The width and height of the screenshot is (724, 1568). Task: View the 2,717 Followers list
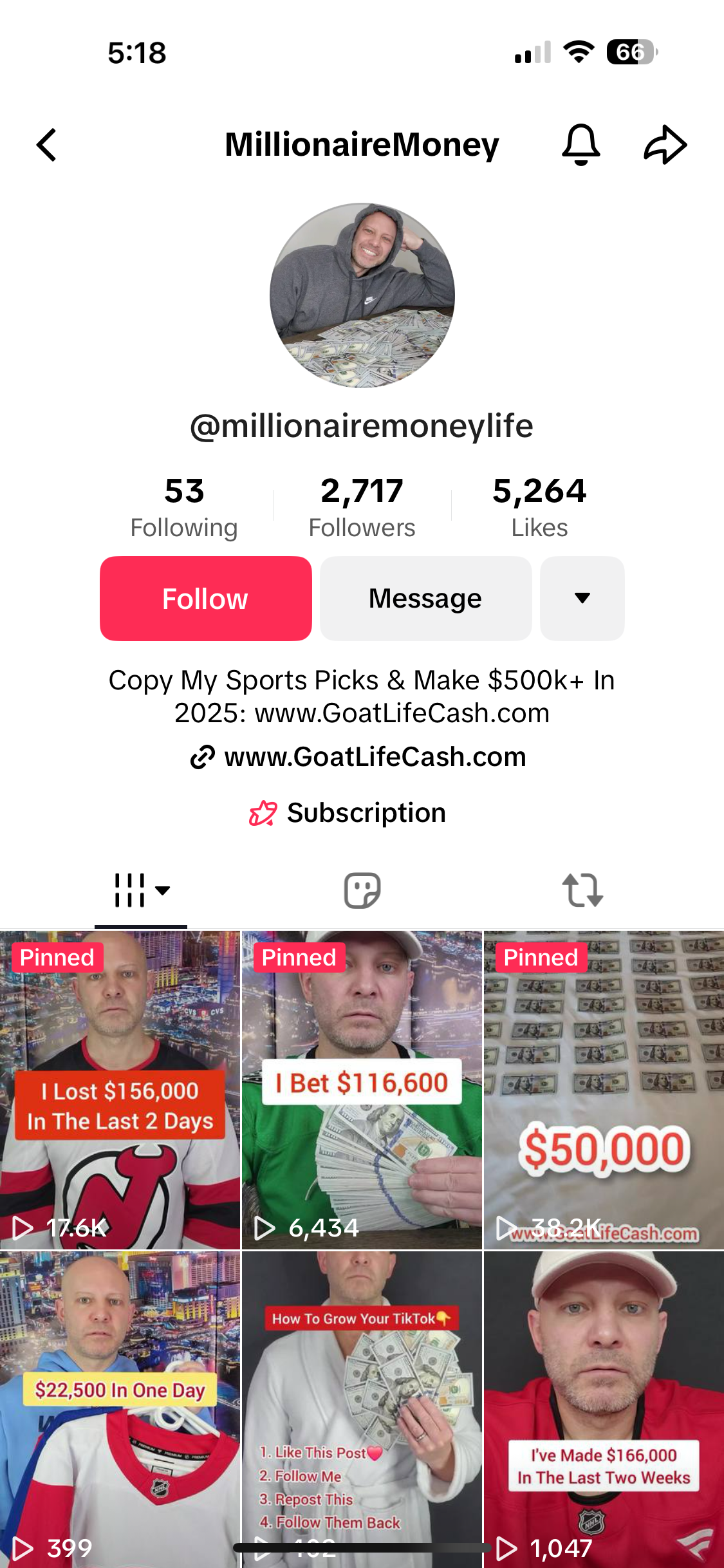tap(362, 507)
